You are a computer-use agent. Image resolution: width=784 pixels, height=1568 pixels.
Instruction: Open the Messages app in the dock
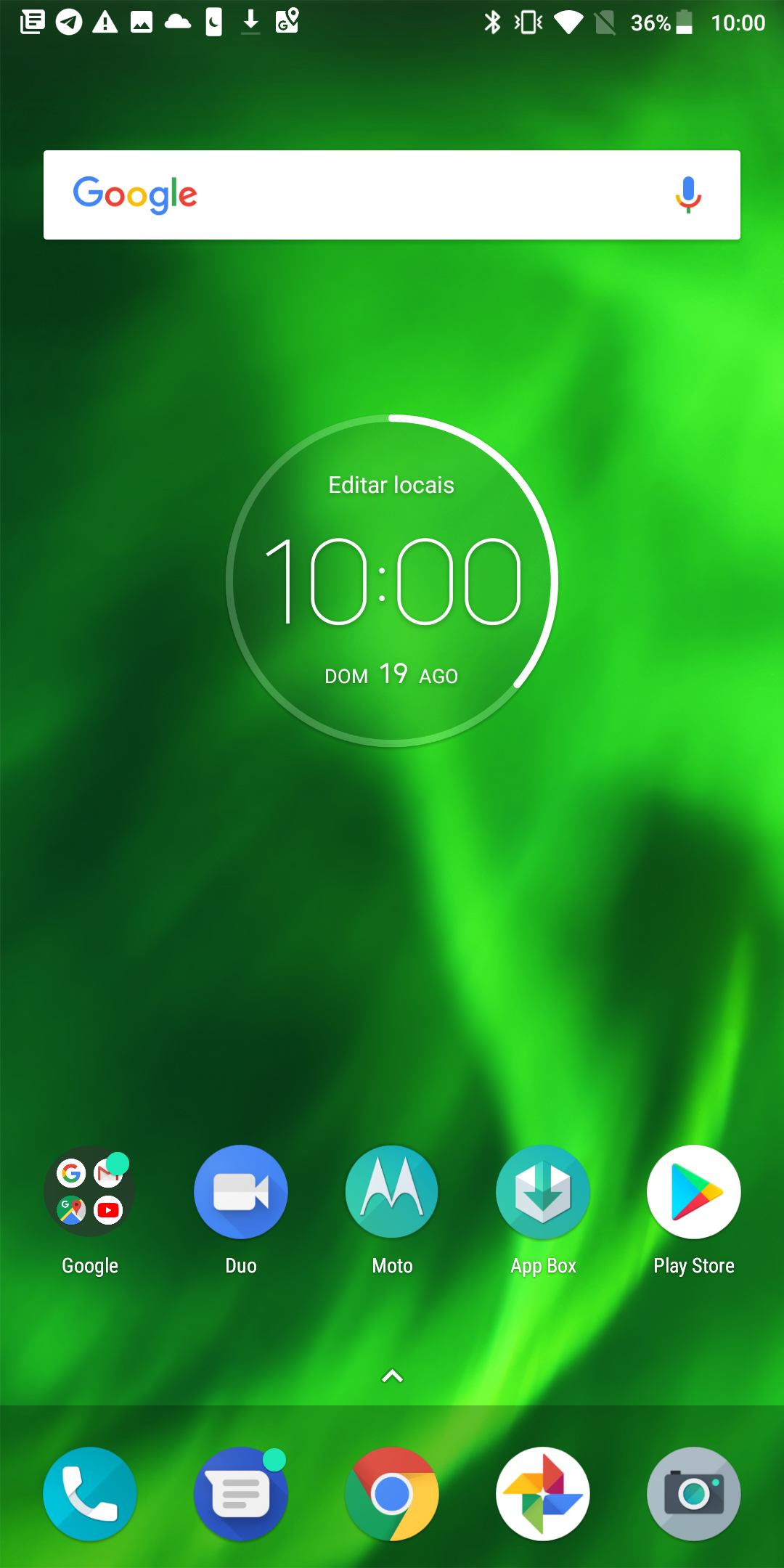point(241,1494)
